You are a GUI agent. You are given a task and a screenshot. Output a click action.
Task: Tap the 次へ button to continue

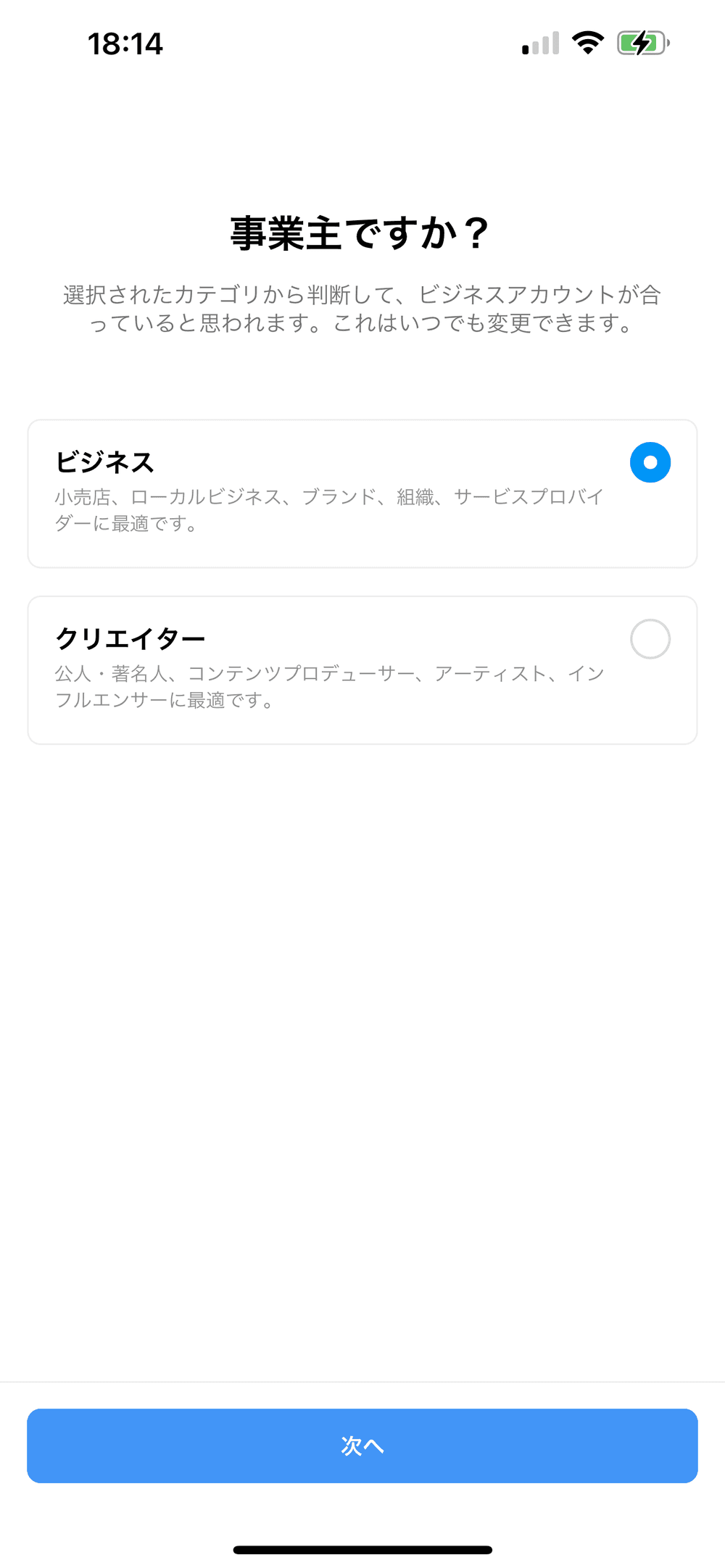pos(362,1446)
